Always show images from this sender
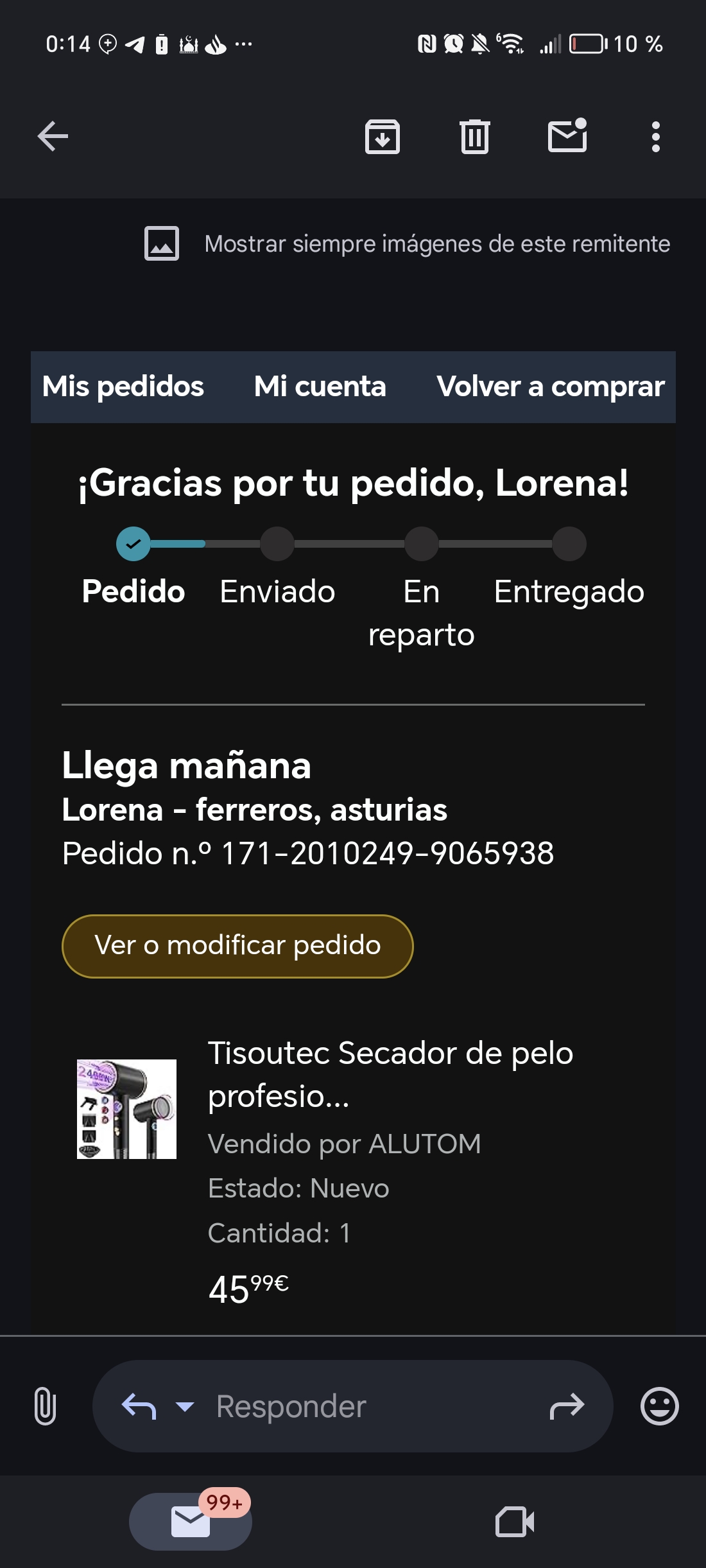This screenshot has height=1568, width=706. (x=436, y=244)
